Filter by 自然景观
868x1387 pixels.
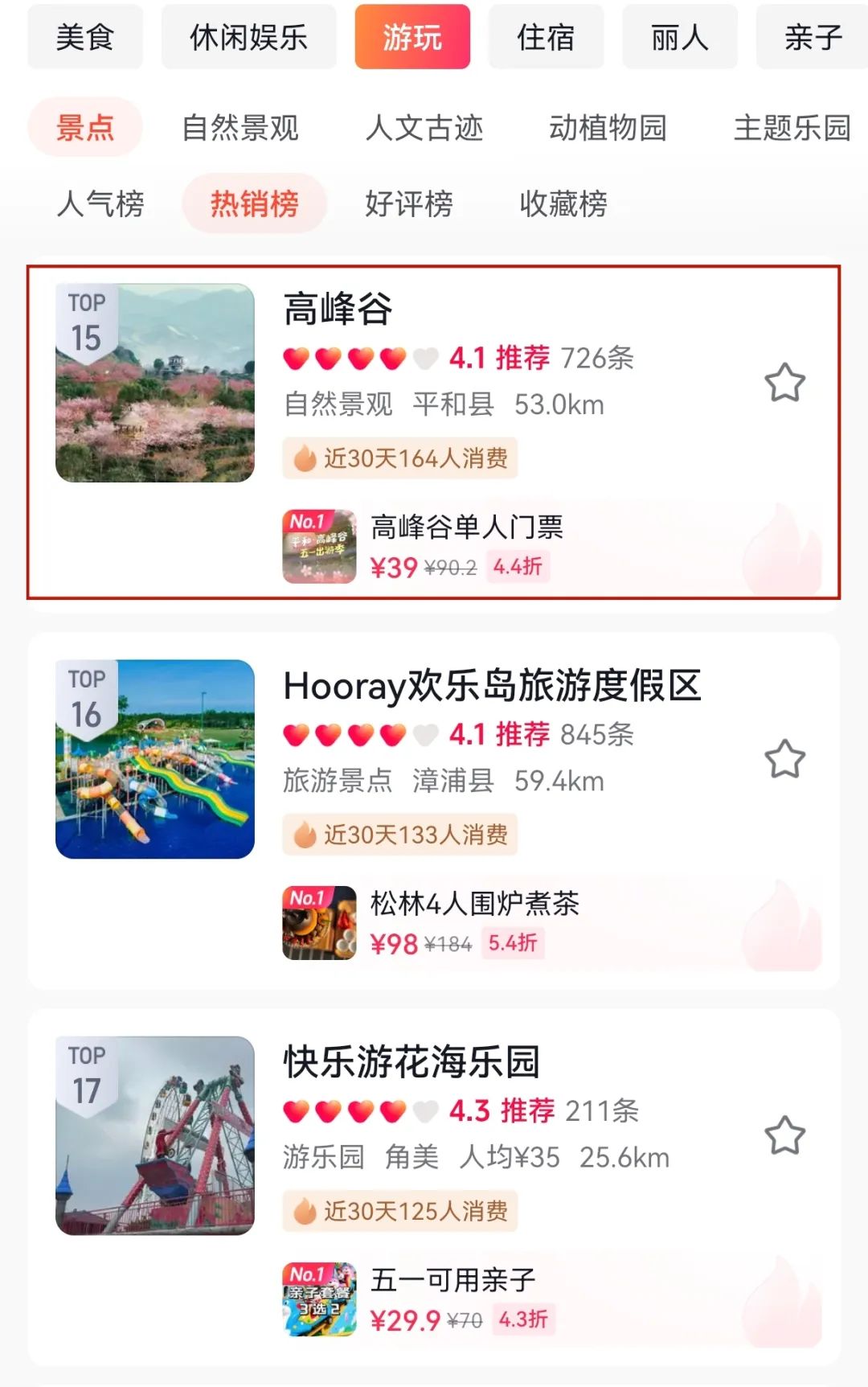(x=240, y=128)
